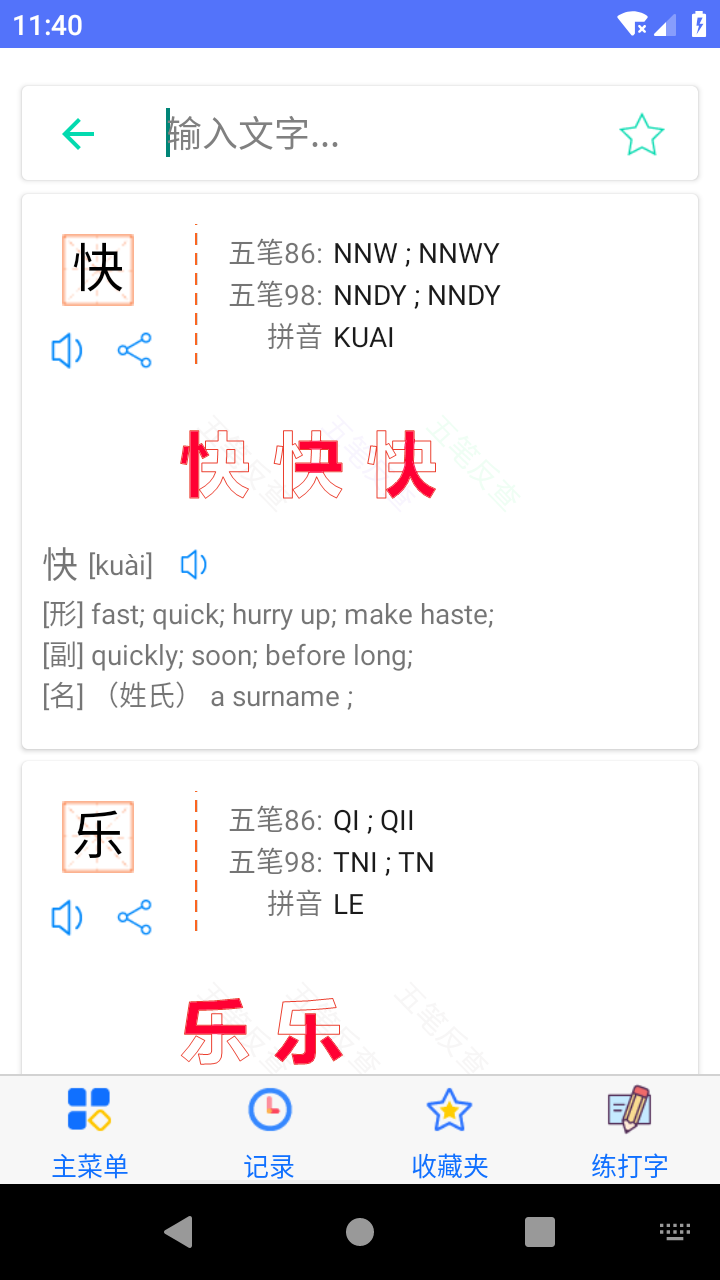
Task: Open the system recent apps button
Action: point(540,1232)
